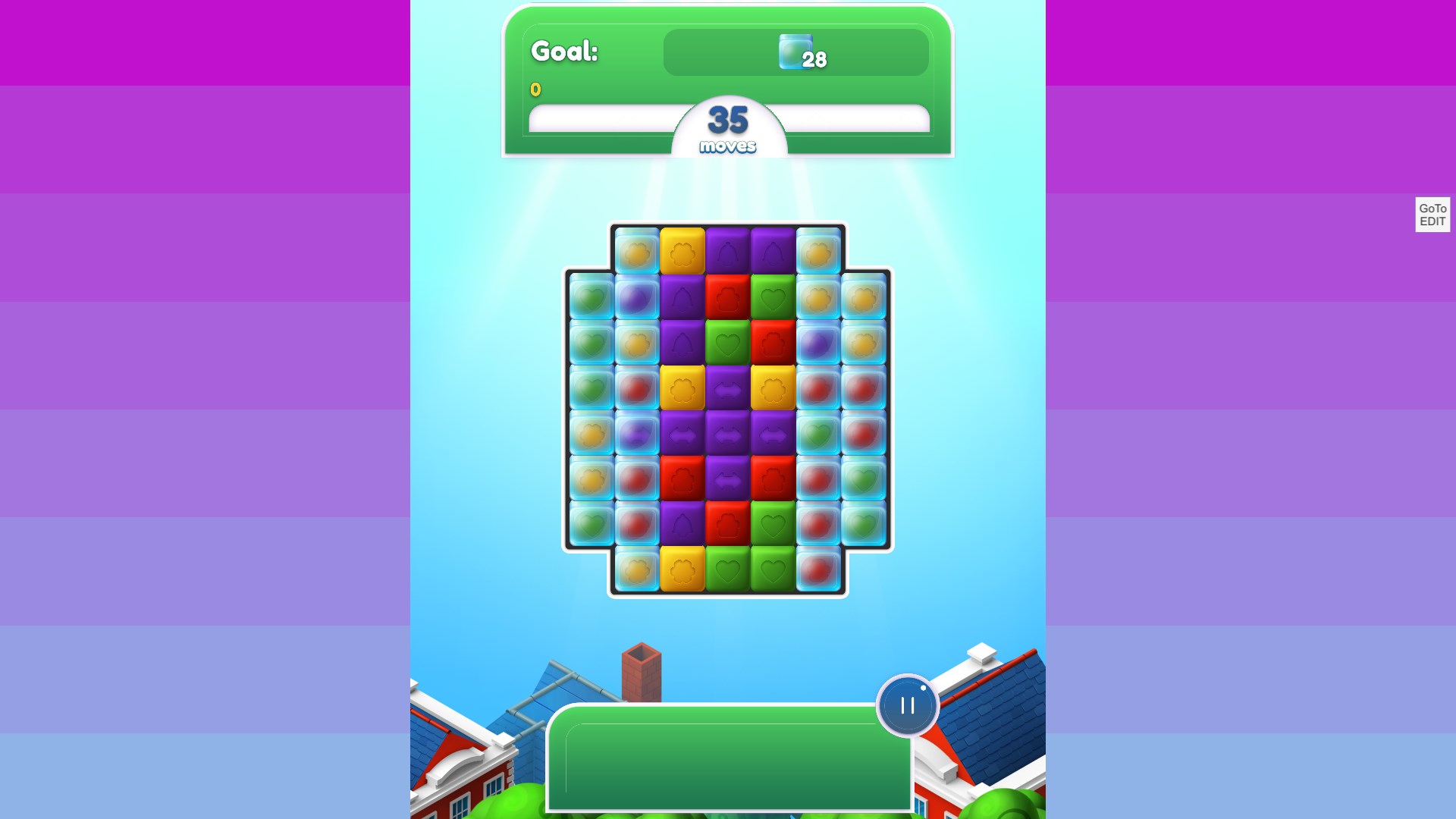Pop the purple arrow block between two red blocks
Screen dimensions: 1456x819
pos(728,479)
